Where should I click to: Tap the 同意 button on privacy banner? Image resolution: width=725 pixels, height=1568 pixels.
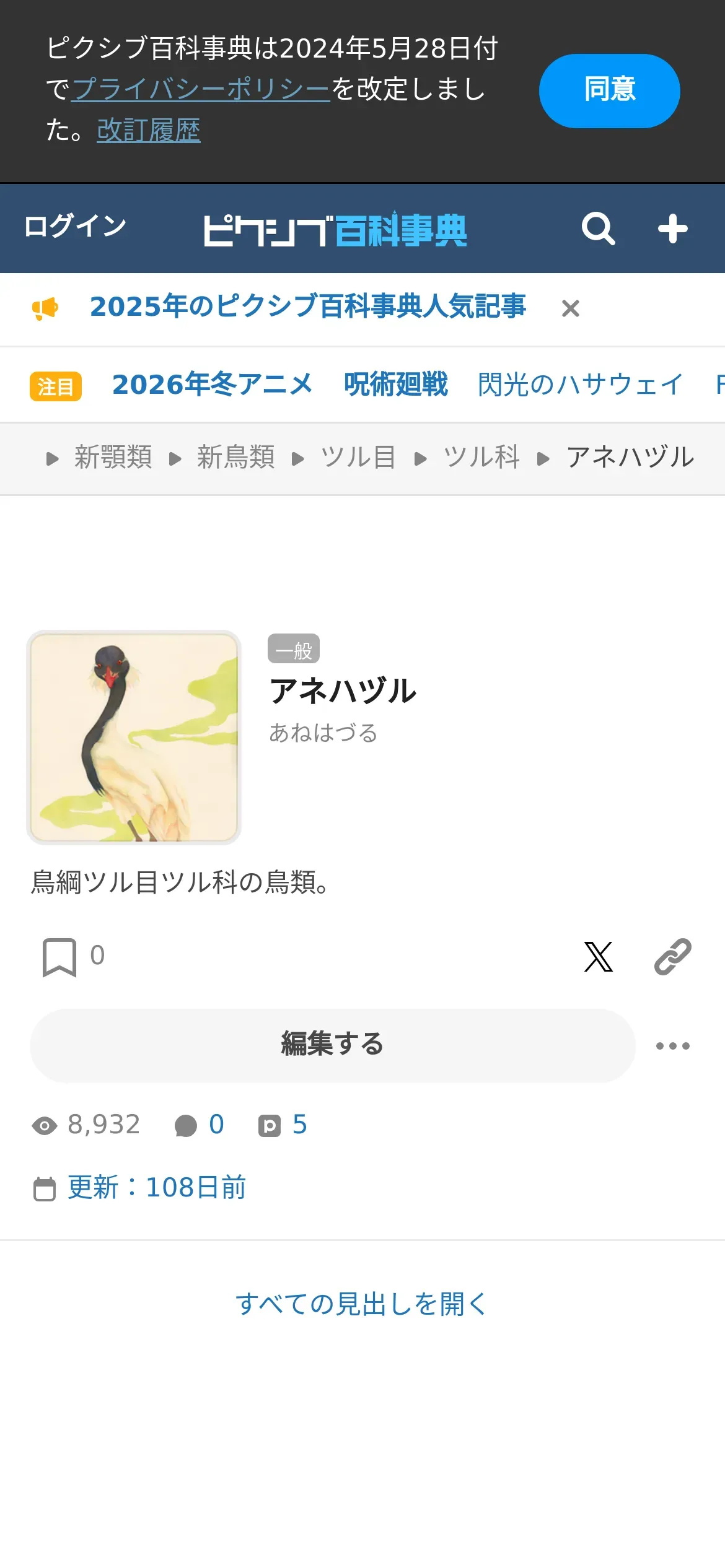pos(609,90)
